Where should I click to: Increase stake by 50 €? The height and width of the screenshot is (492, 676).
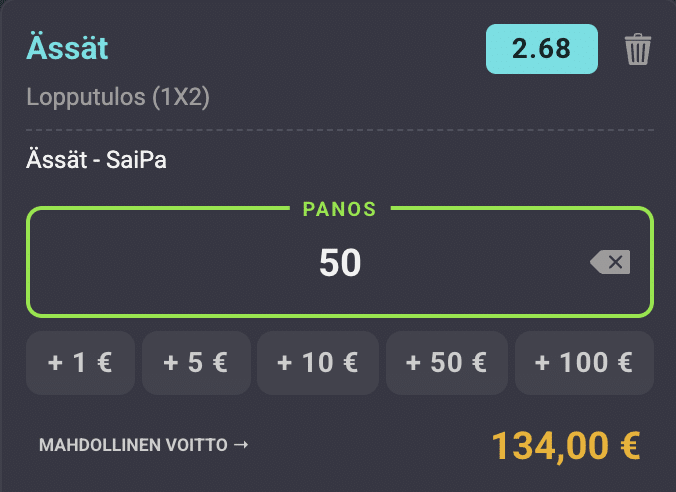[447, 362]
